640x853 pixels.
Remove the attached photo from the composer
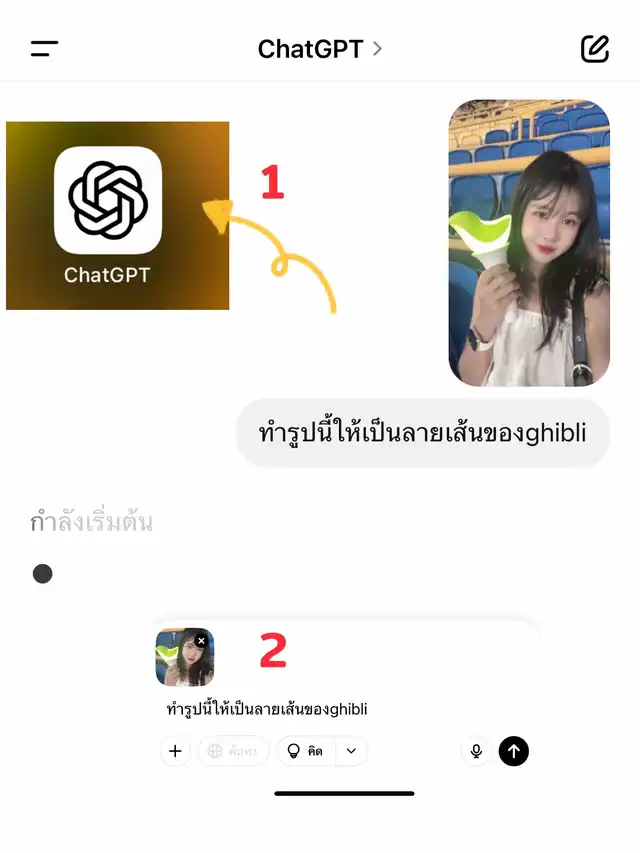coord(201,641)
